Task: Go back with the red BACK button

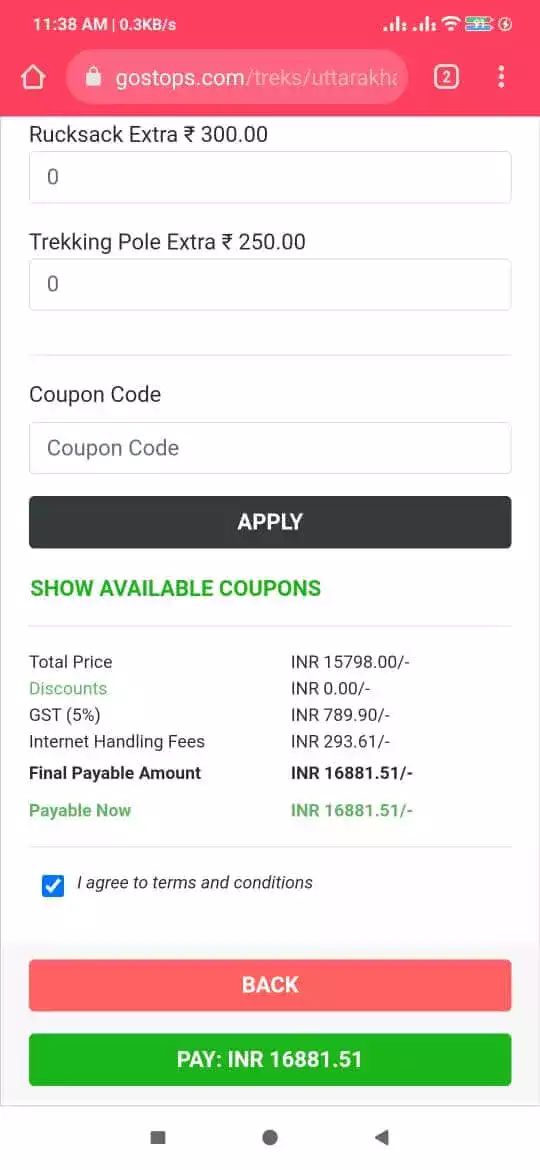Action: coord(270,985)
